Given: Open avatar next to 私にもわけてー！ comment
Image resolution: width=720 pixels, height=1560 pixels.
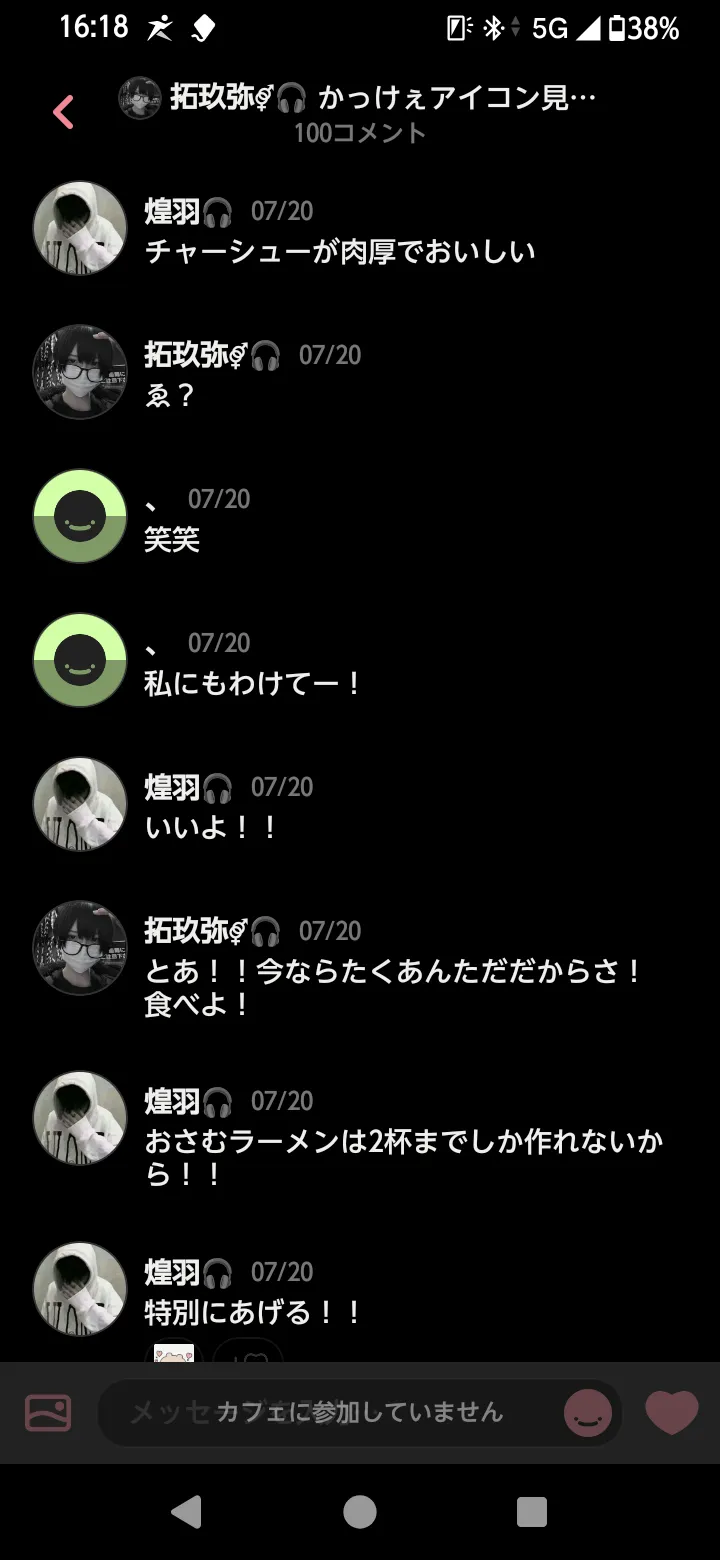Looking at the screenshot, I should [x=80, y=660].
